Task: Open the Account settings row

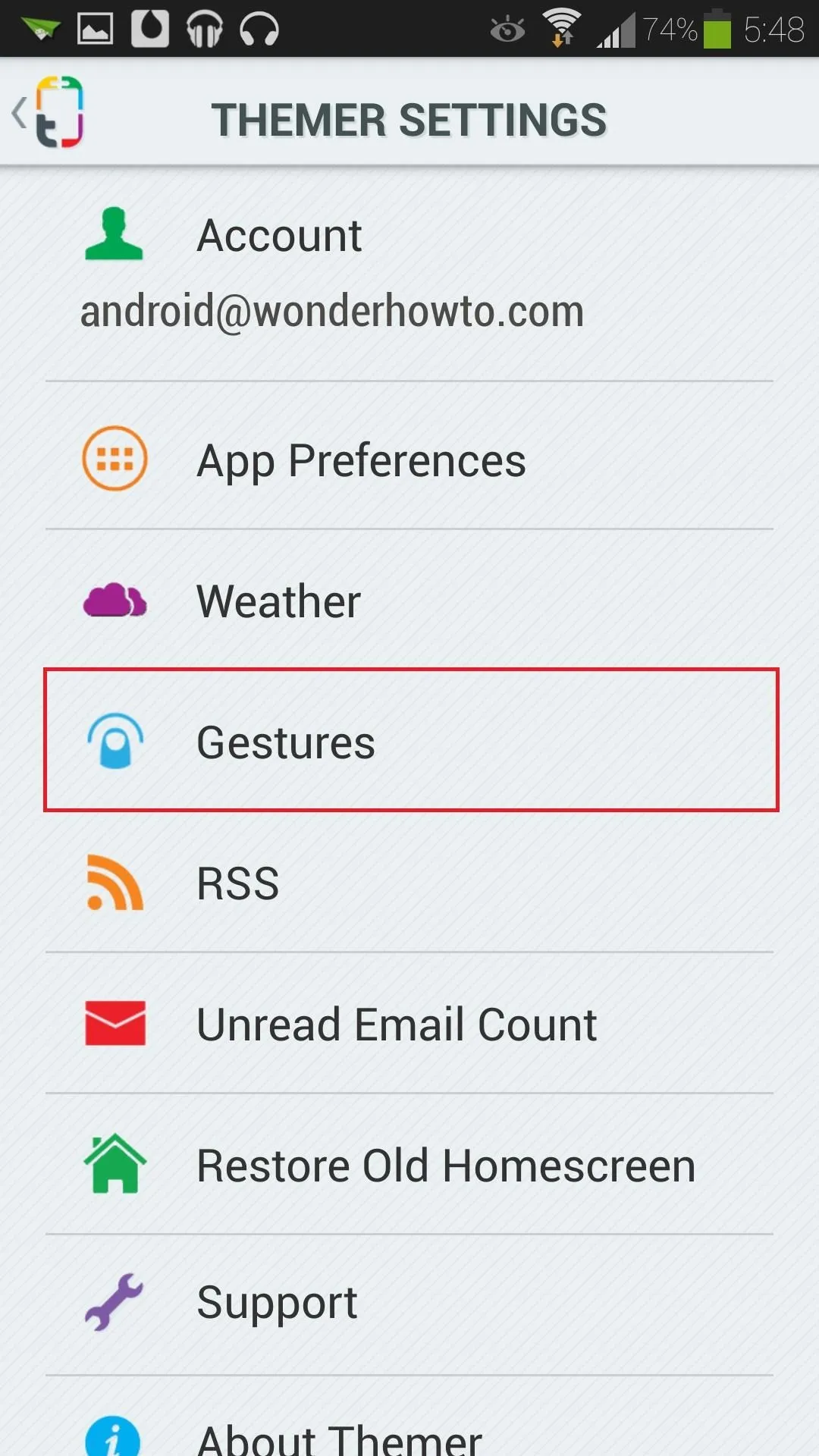Action: pyautogui.click(x=409, y=275)
